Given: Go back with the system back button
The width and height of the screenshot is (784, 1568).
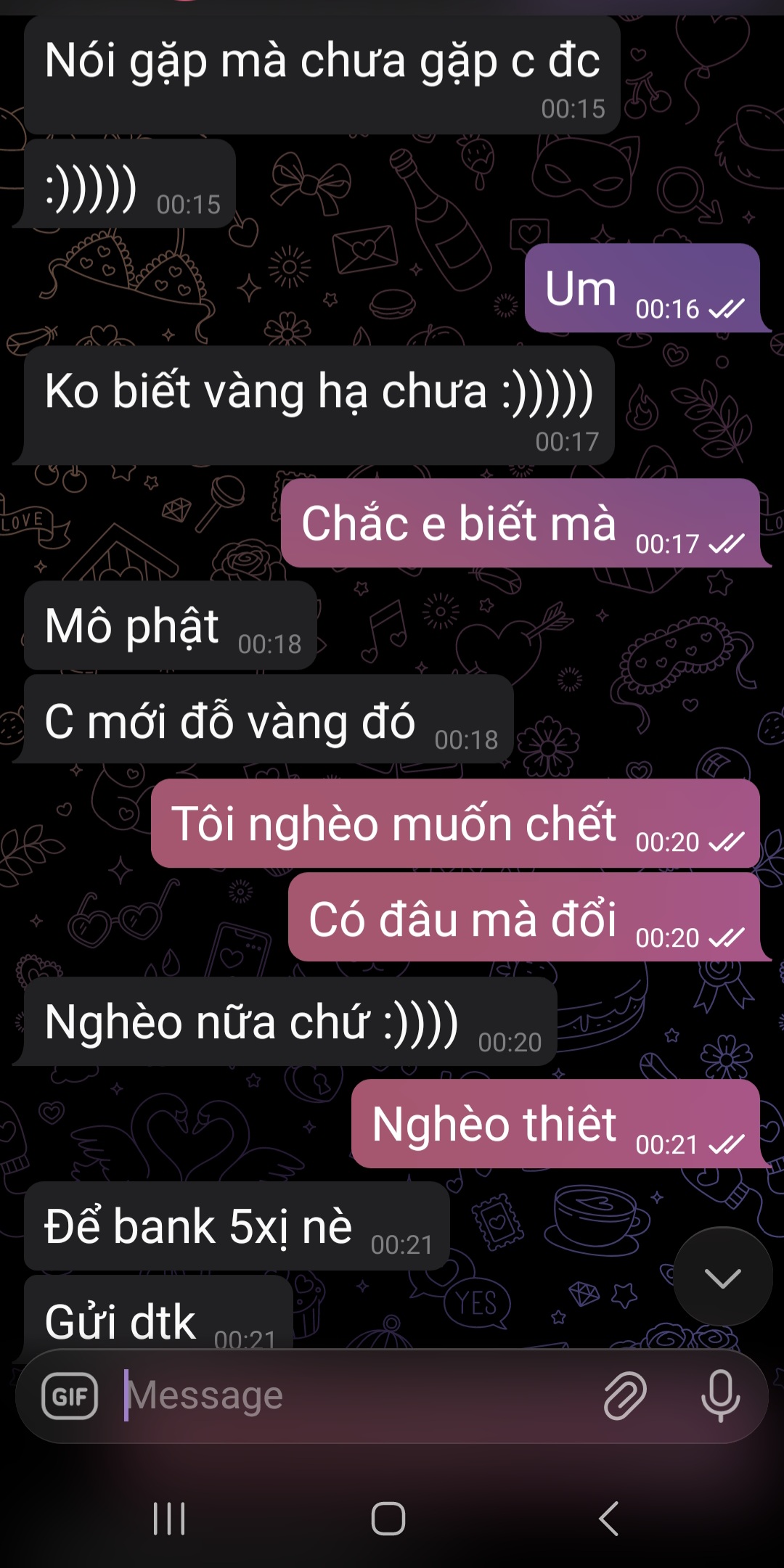Looking at the screenshot, I should click(608, 1519).
